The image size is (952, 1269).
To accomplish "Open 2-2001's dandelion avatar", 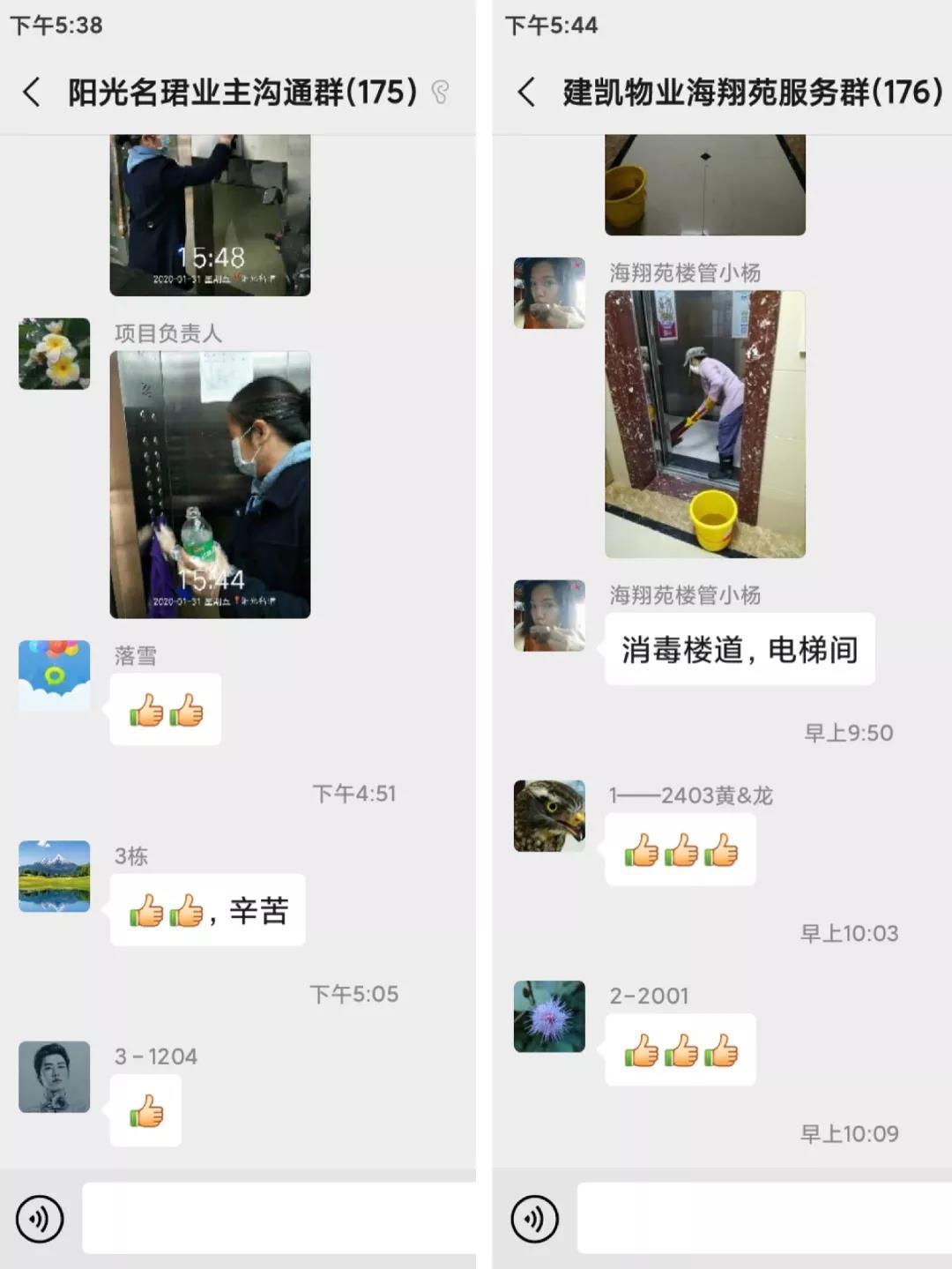I will click(x=548, y=1017).
